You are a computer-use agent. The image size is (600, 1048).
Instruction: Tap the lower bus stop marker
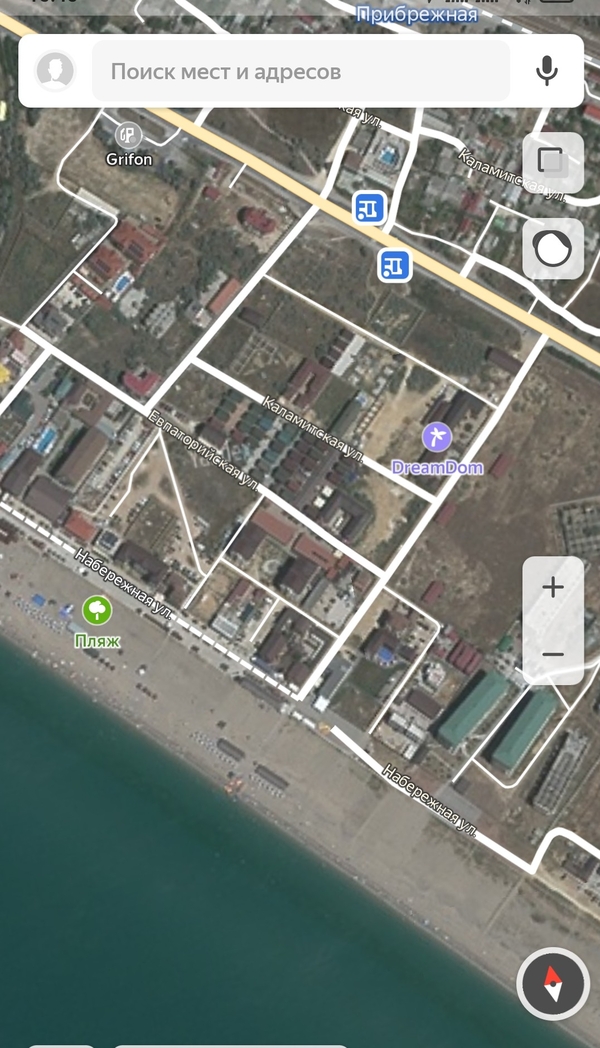coord(394,265)
